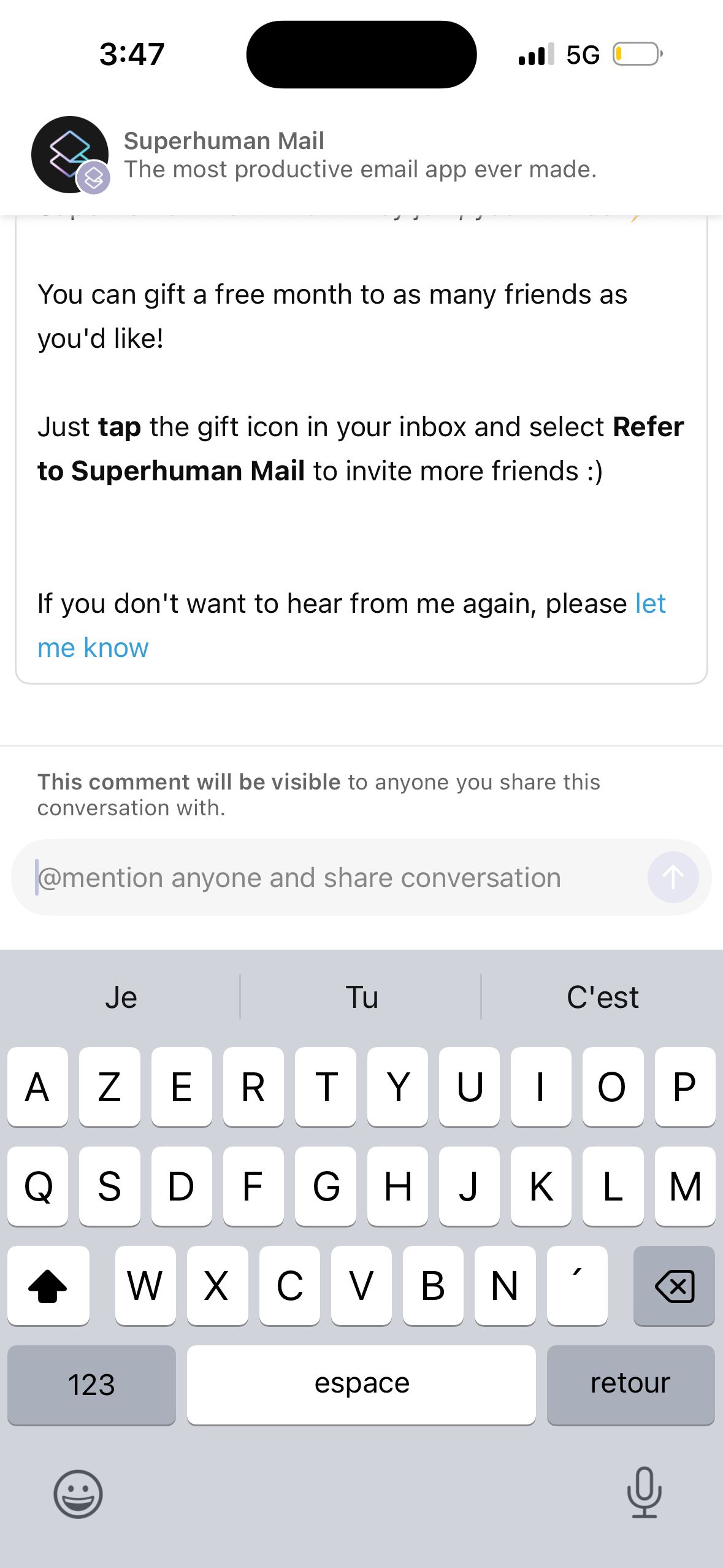Tap the backspace key icon
Screen dimensions: 723x1568
673,1286
